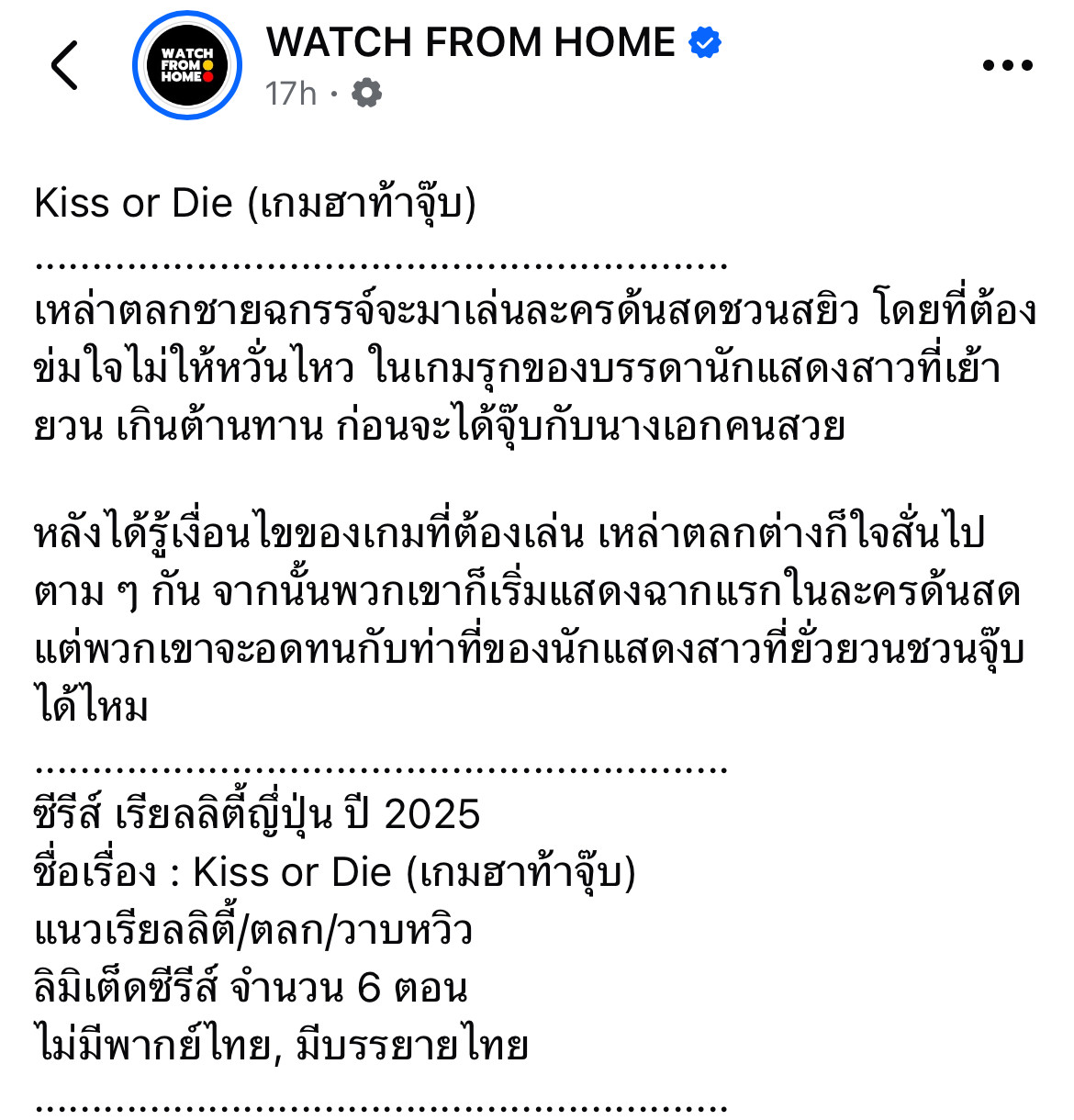Go back using the back arrow
Viewport: 1074px width, 1120px height.
[65, 65]
